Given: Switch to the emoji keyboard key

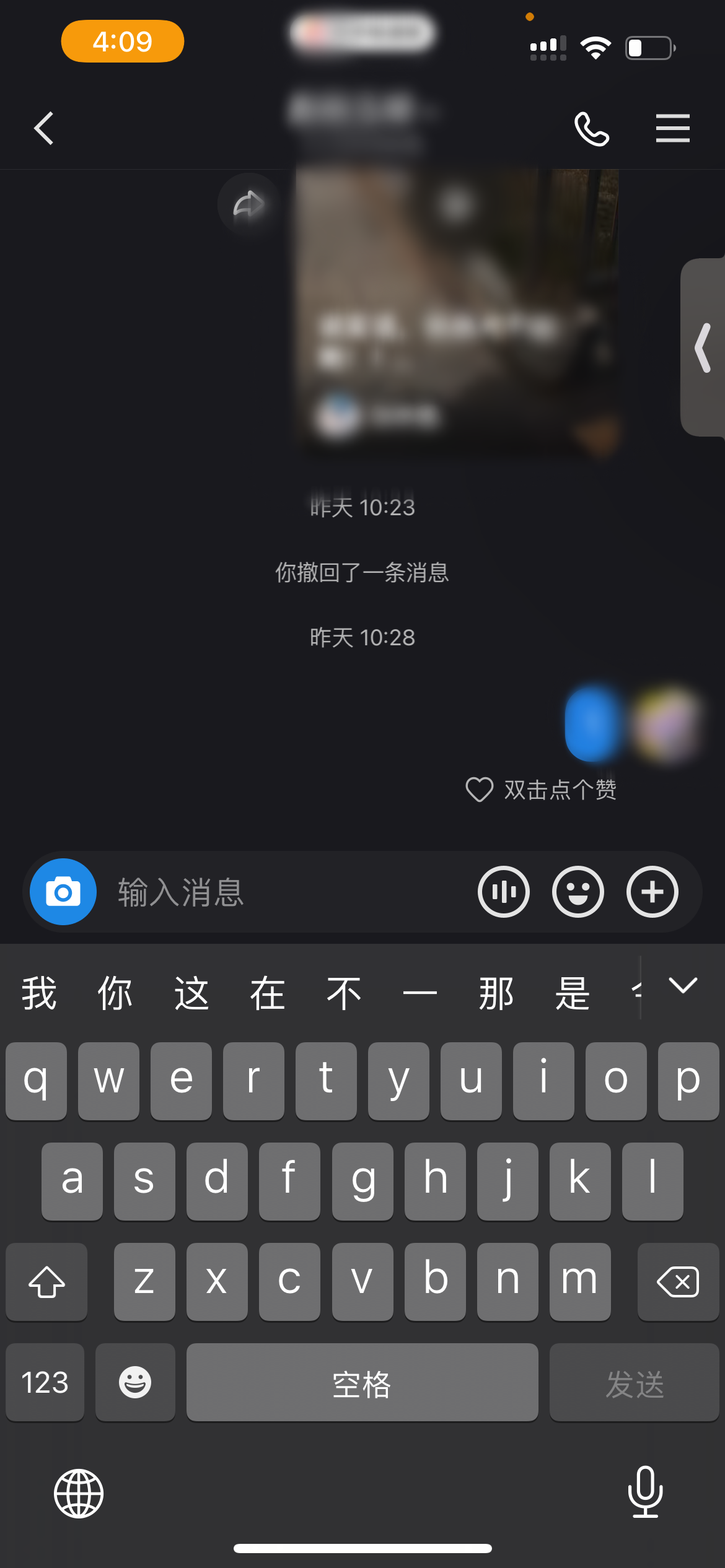Looking at the screenshot, I should pos(135,1382).
